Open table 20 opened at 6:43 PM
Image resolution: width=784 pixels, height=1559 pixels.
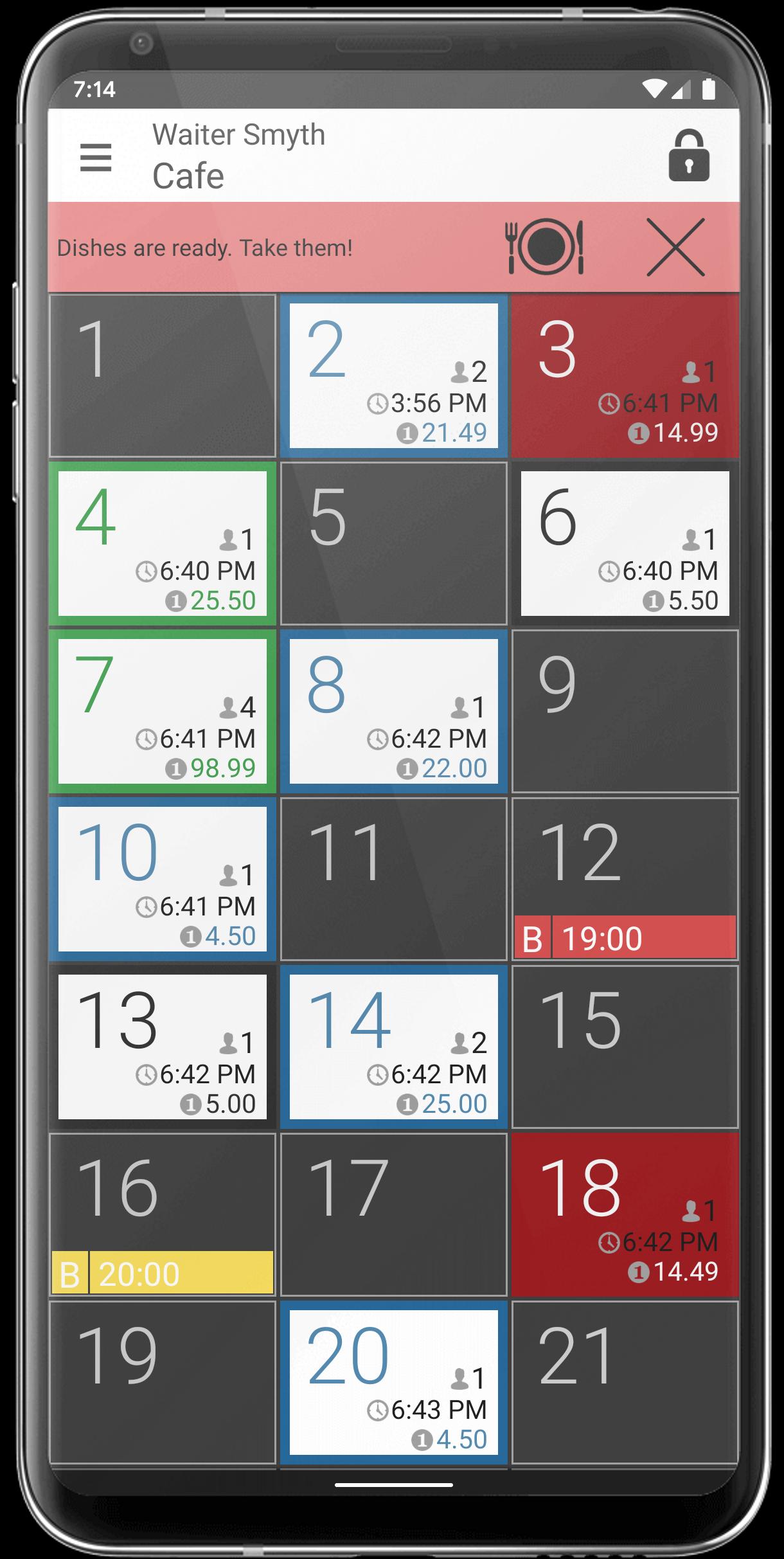393,1383
